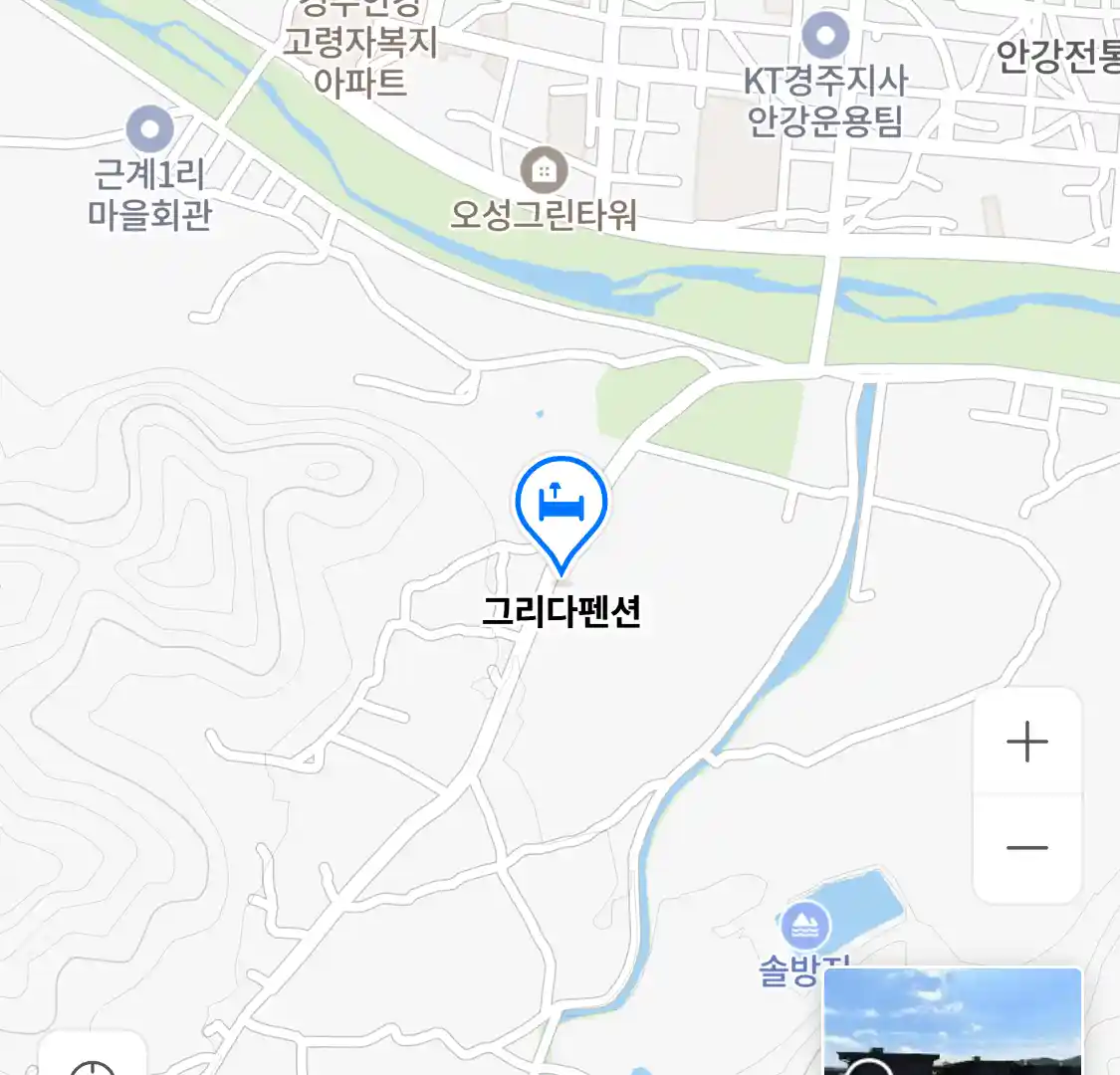Screen dimensions: 1120x1075
Task: Zoom out with the minus button
Action: pos(1026,848)
